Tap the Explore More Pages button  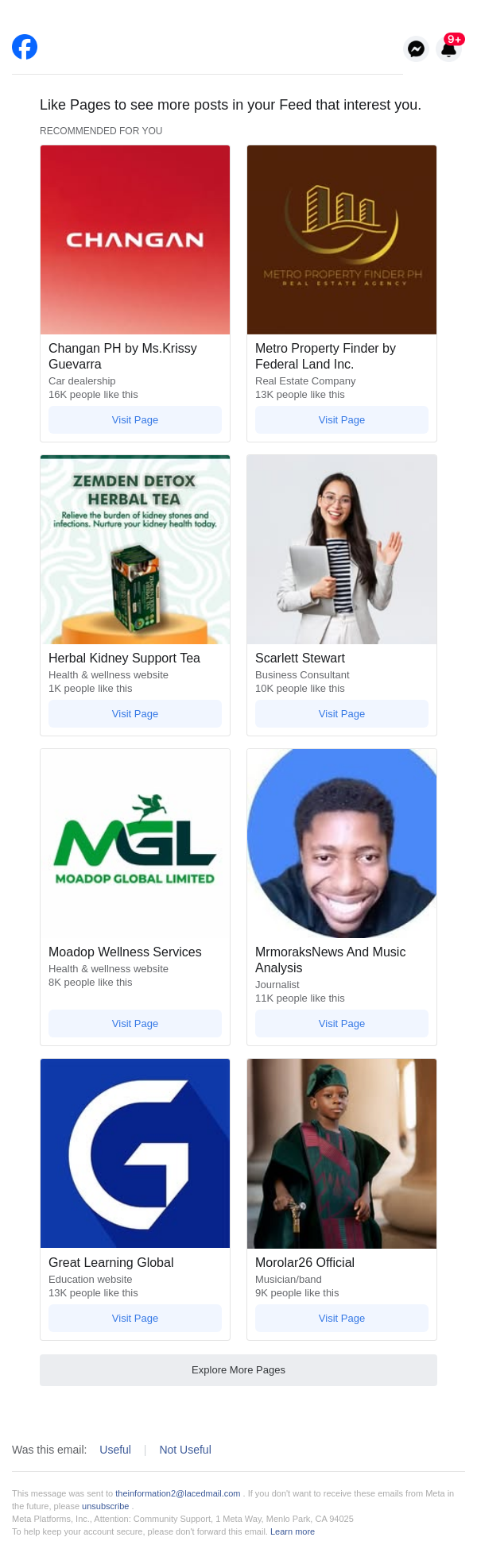click(238, 1369)
